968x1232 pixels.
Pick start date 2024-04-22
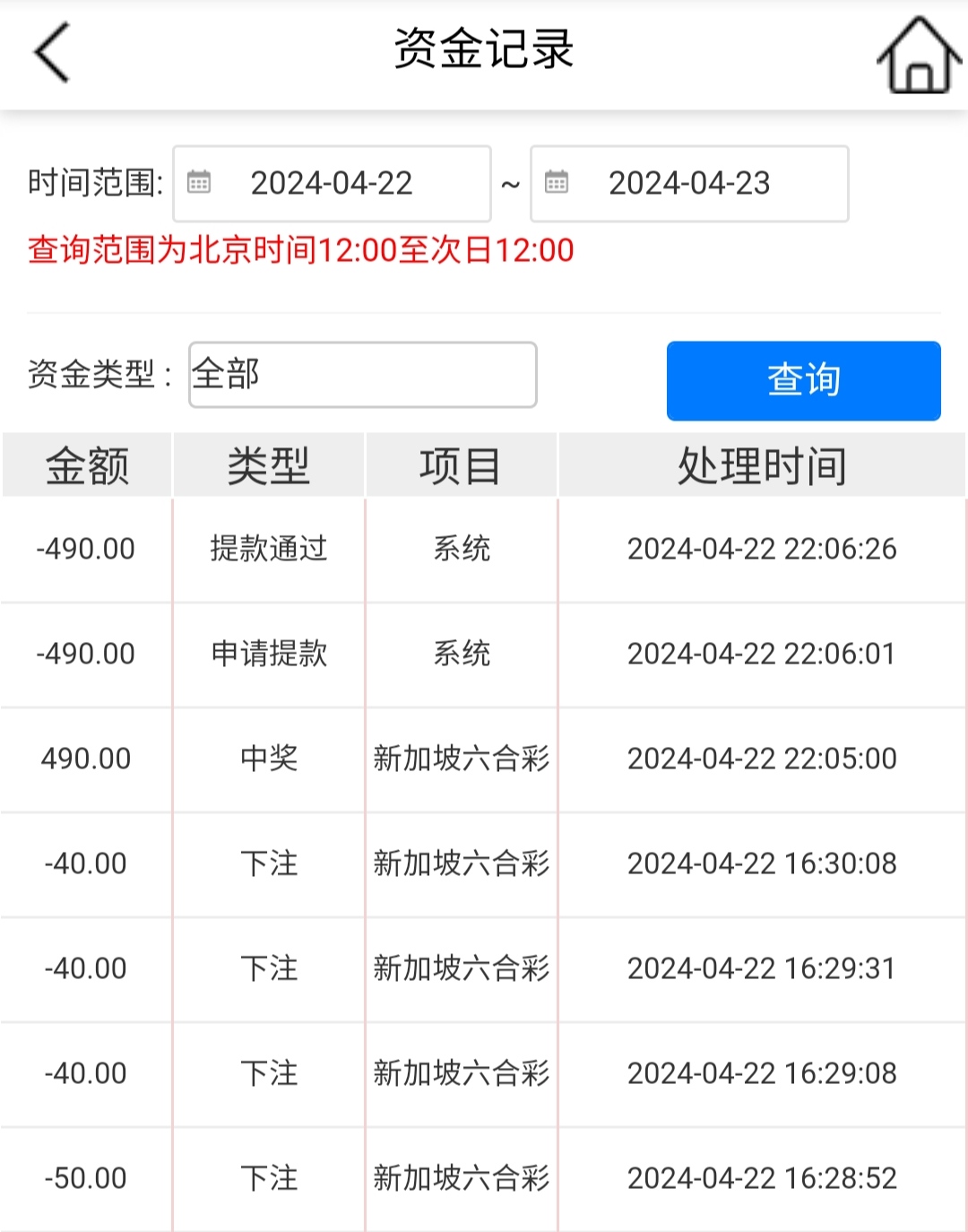tap(332, 184)
